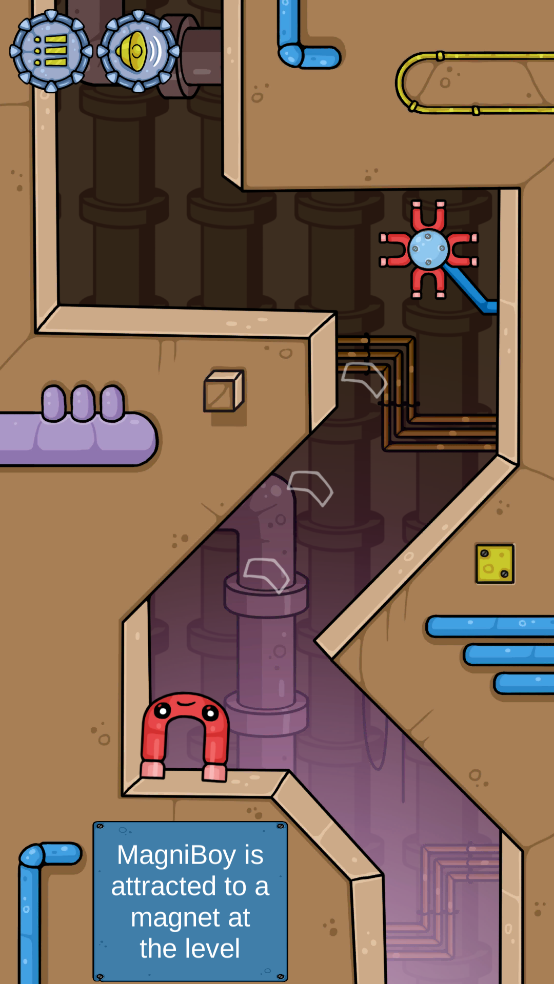Toggle the game sound speaker icon
Screen dimensions: 554x984
pos(139,51)
